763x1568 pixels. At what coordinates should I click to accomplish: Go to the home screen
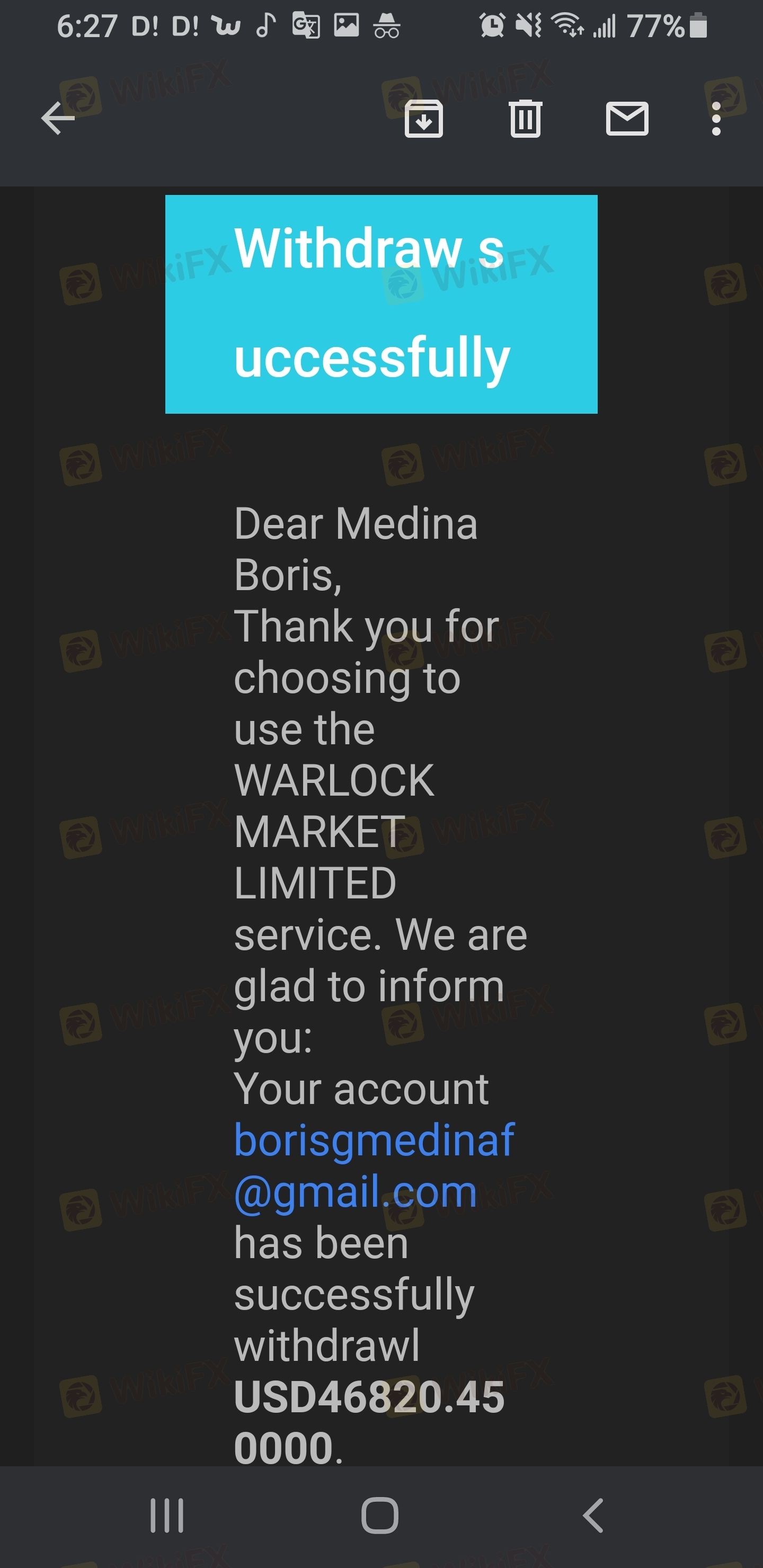click(x=380, y=1516)
